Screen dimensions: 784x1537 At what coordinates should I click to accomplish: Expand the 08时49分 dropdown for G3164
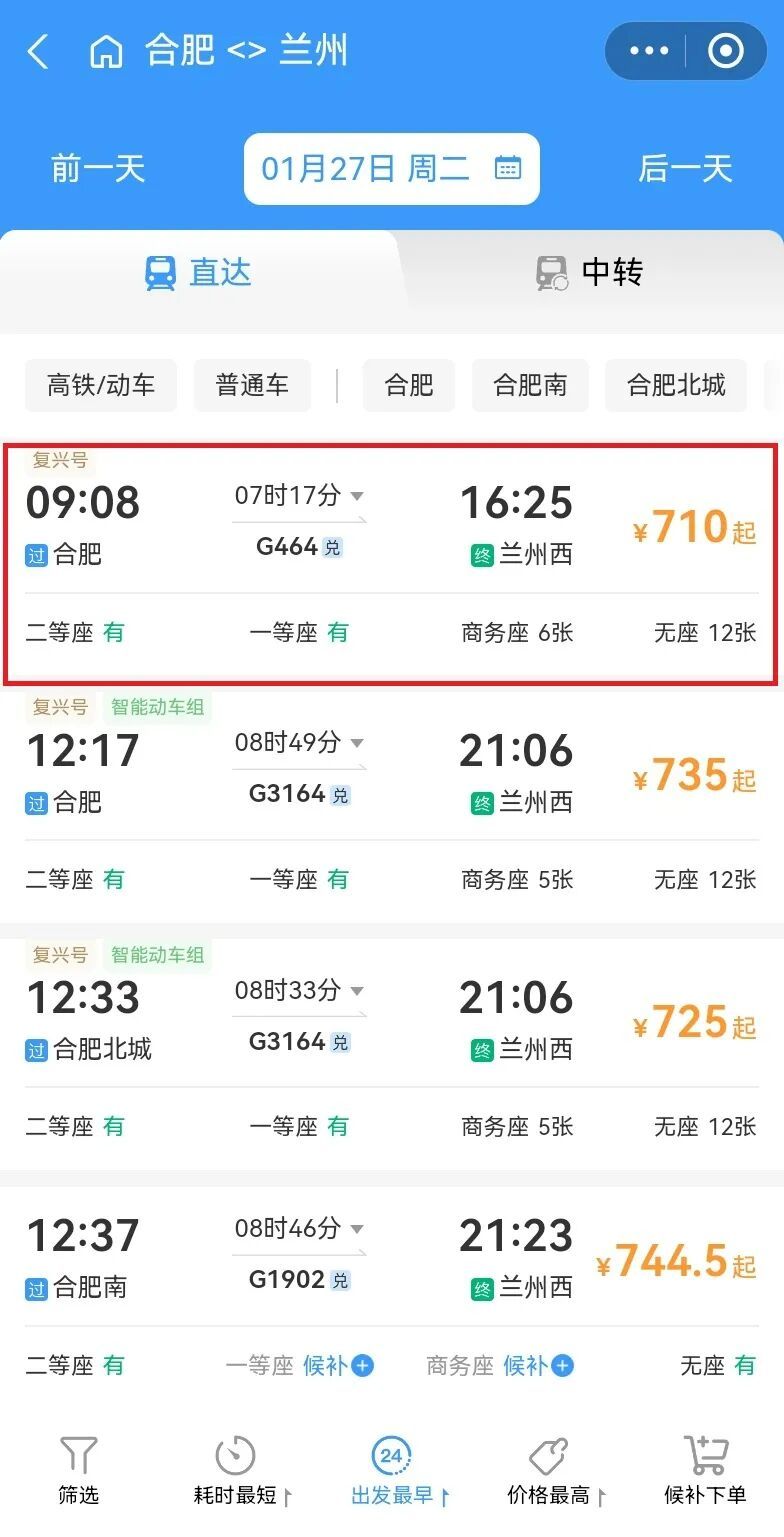[x=359, y=742]
